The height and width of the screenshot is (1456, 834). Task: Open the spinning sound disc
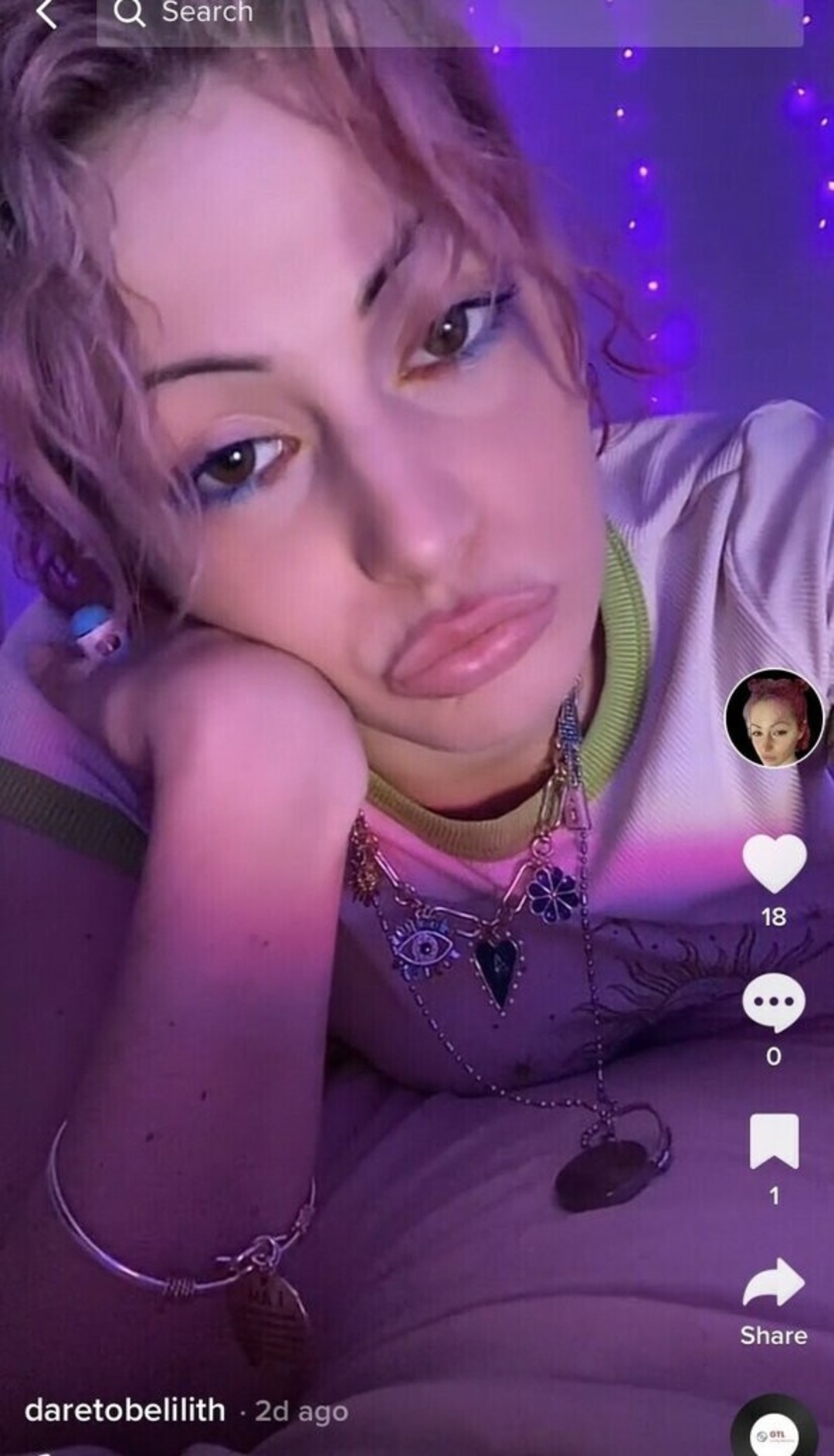tap(773, 1433)
